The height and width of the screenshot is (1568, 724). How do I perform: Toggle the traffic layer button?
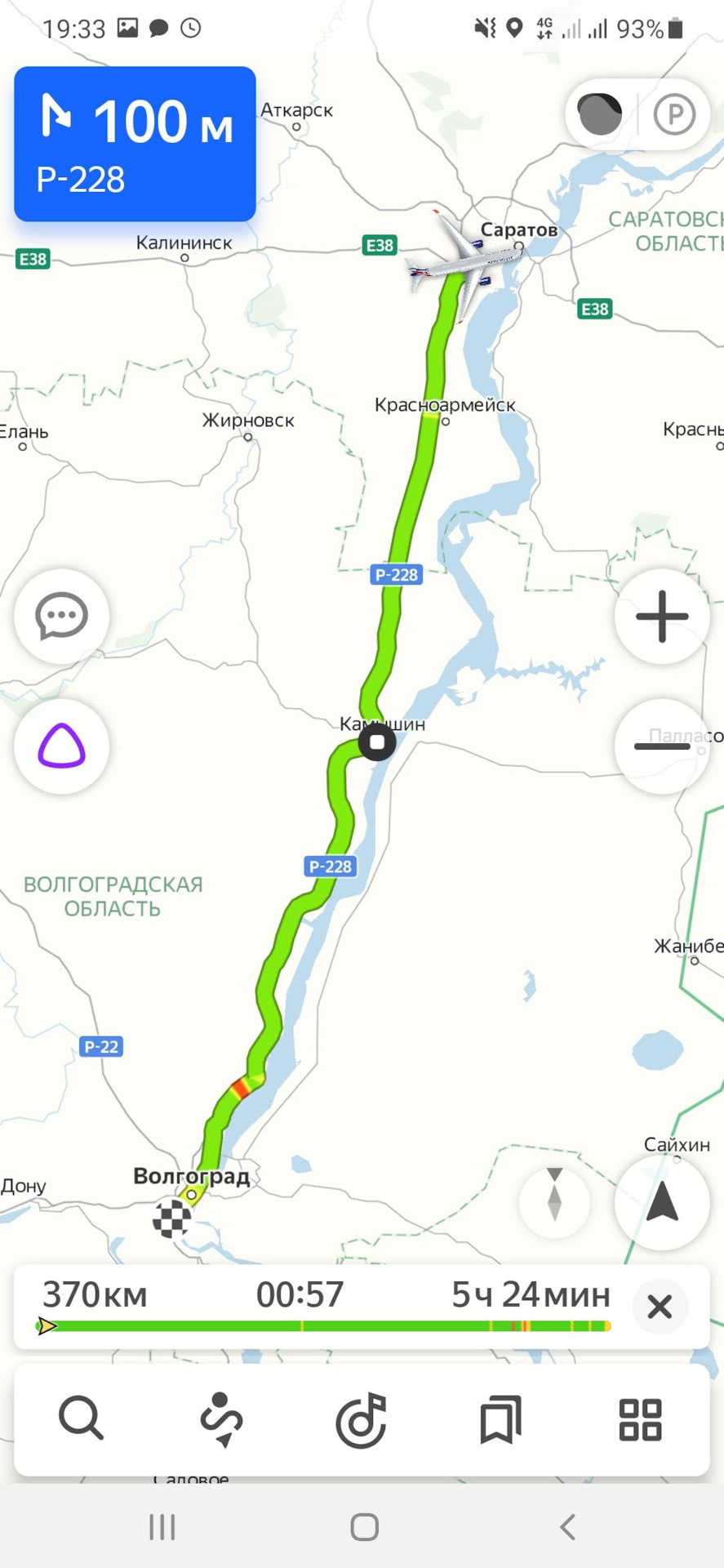pos(600,114)
